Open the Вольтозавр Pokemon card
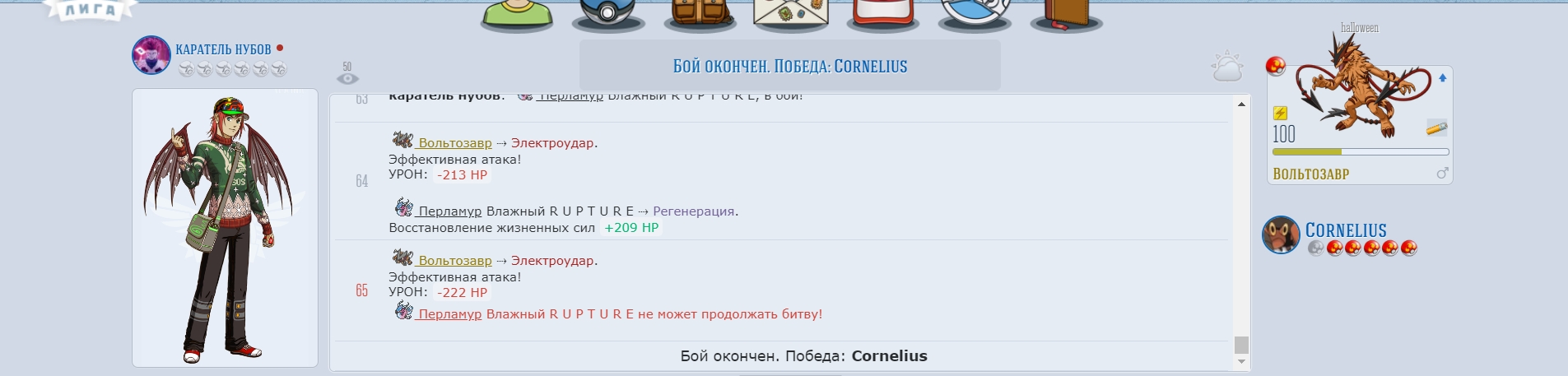 click(x=1360, y=123)
